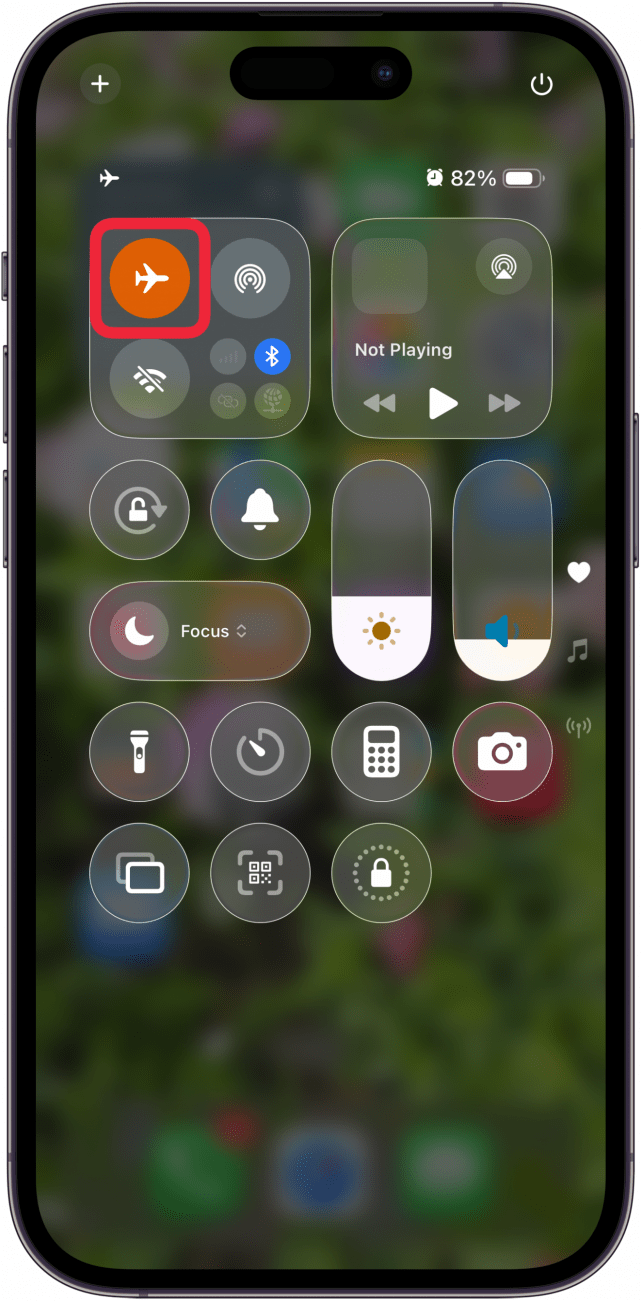This screenshot has height=1301, width=642.
Task: Turn off Airplane Mode
Action: [149, 279]
